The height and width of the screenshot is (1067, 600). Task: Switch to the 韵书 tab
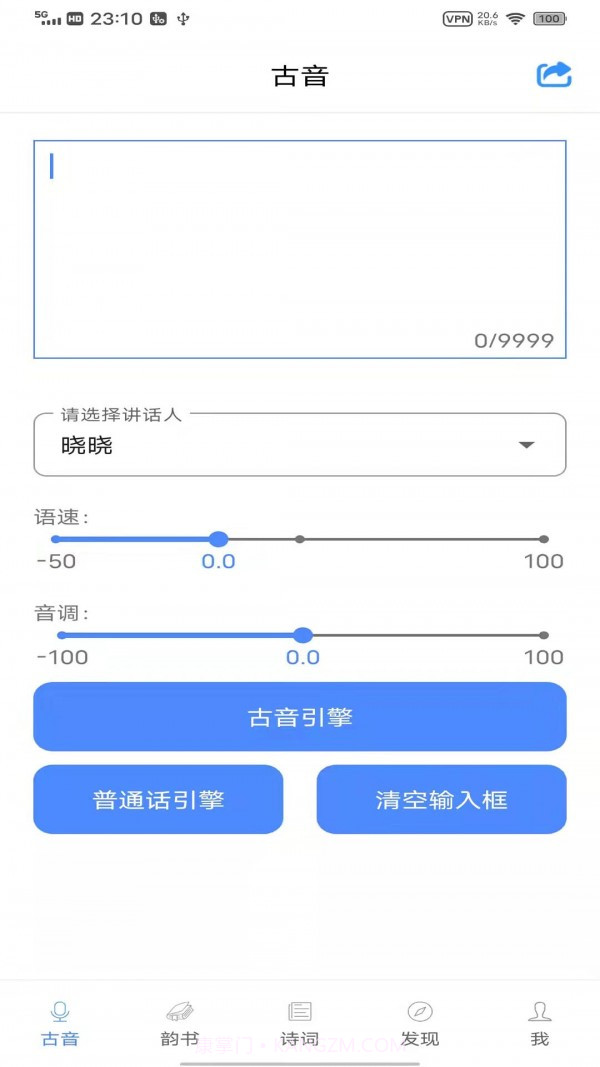click(180, 1023)
